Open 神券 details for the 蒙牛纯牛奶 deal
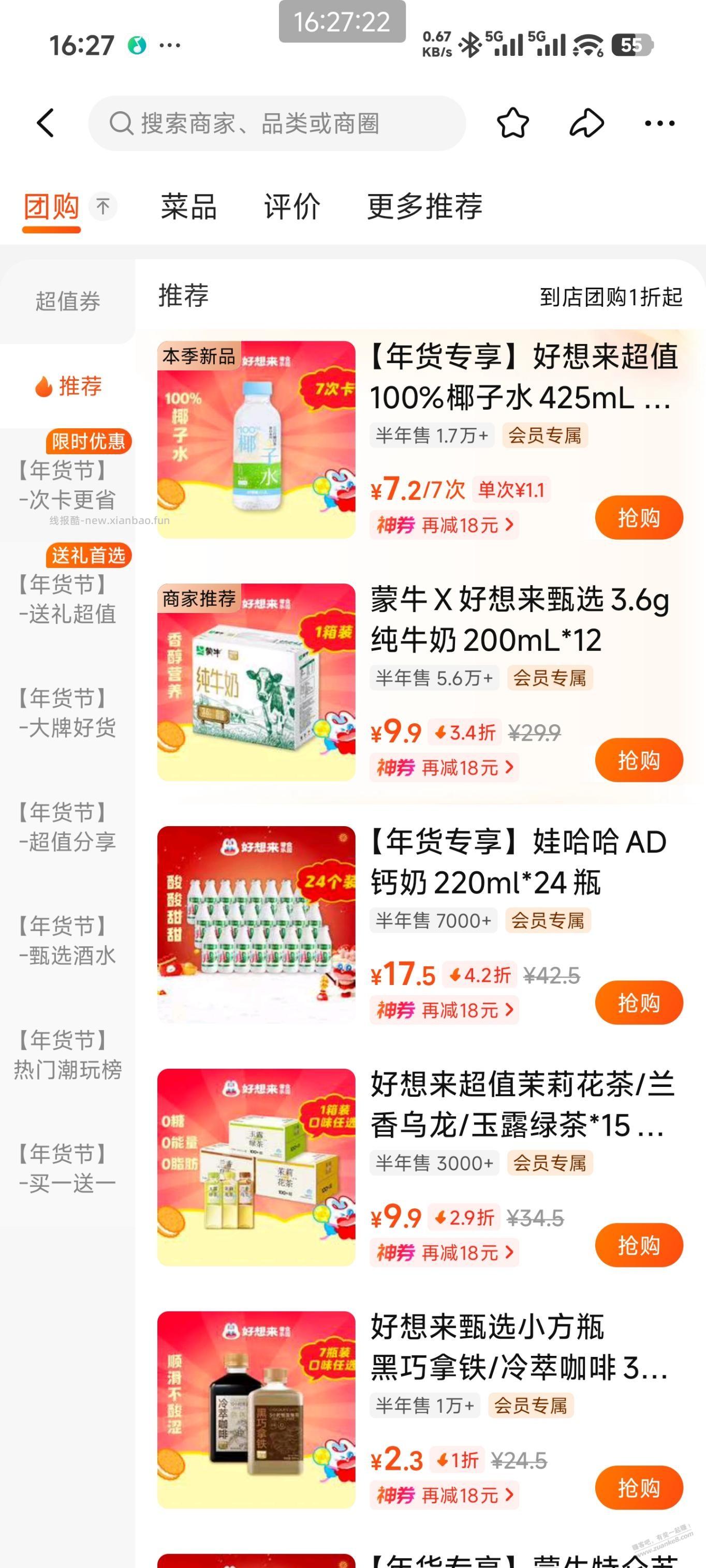Viewport: 706px width, 1568px height. [444, 768]
